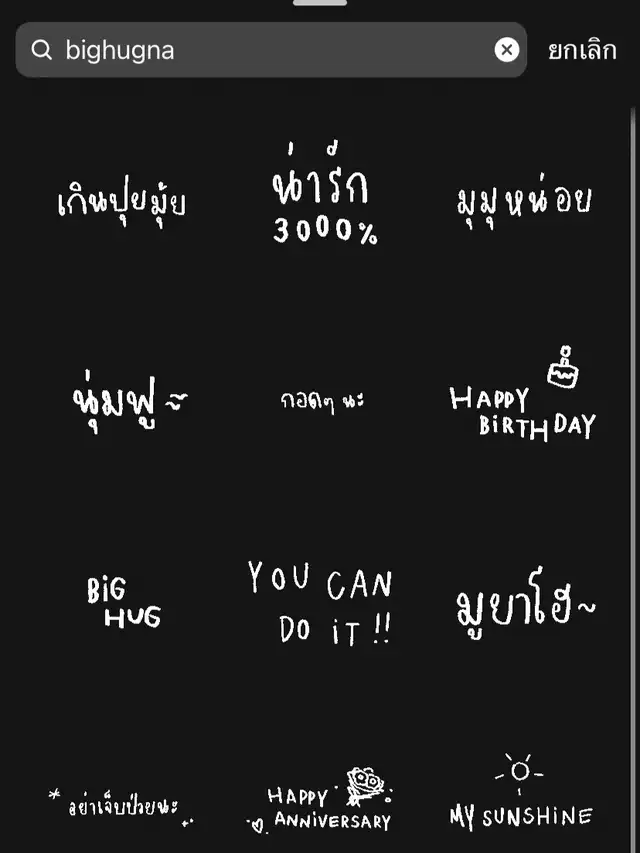Pick the Happy Birthday cake sticker
The image size is (640, 853).
(x=523, y=398)
